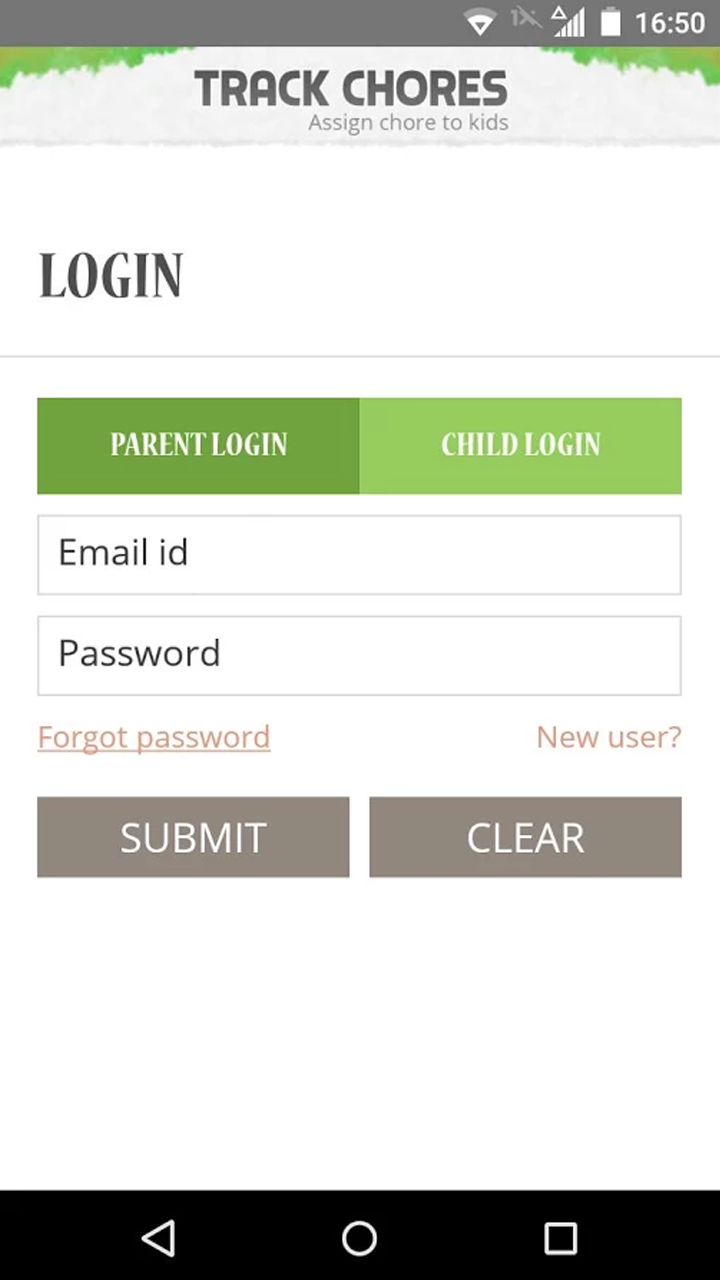Image resolution: width=720 pixels, height=1280 pixels.
Task: Tap the Password field
Action: [359, 655]
